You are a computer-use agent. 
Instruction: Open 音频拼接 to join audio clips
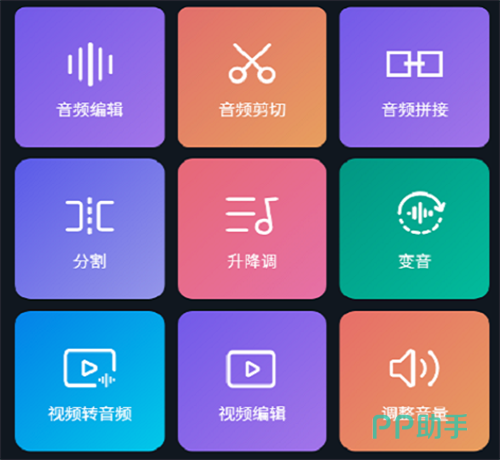tap(414, 77)
